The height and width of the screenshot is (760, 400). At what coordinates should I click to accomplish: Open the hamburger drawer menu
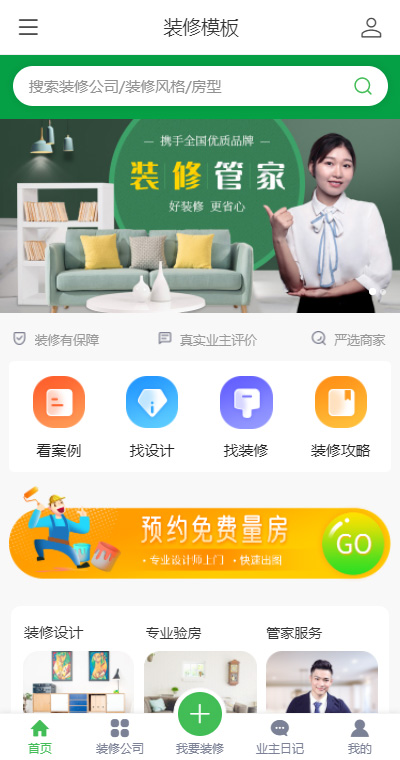28,27
